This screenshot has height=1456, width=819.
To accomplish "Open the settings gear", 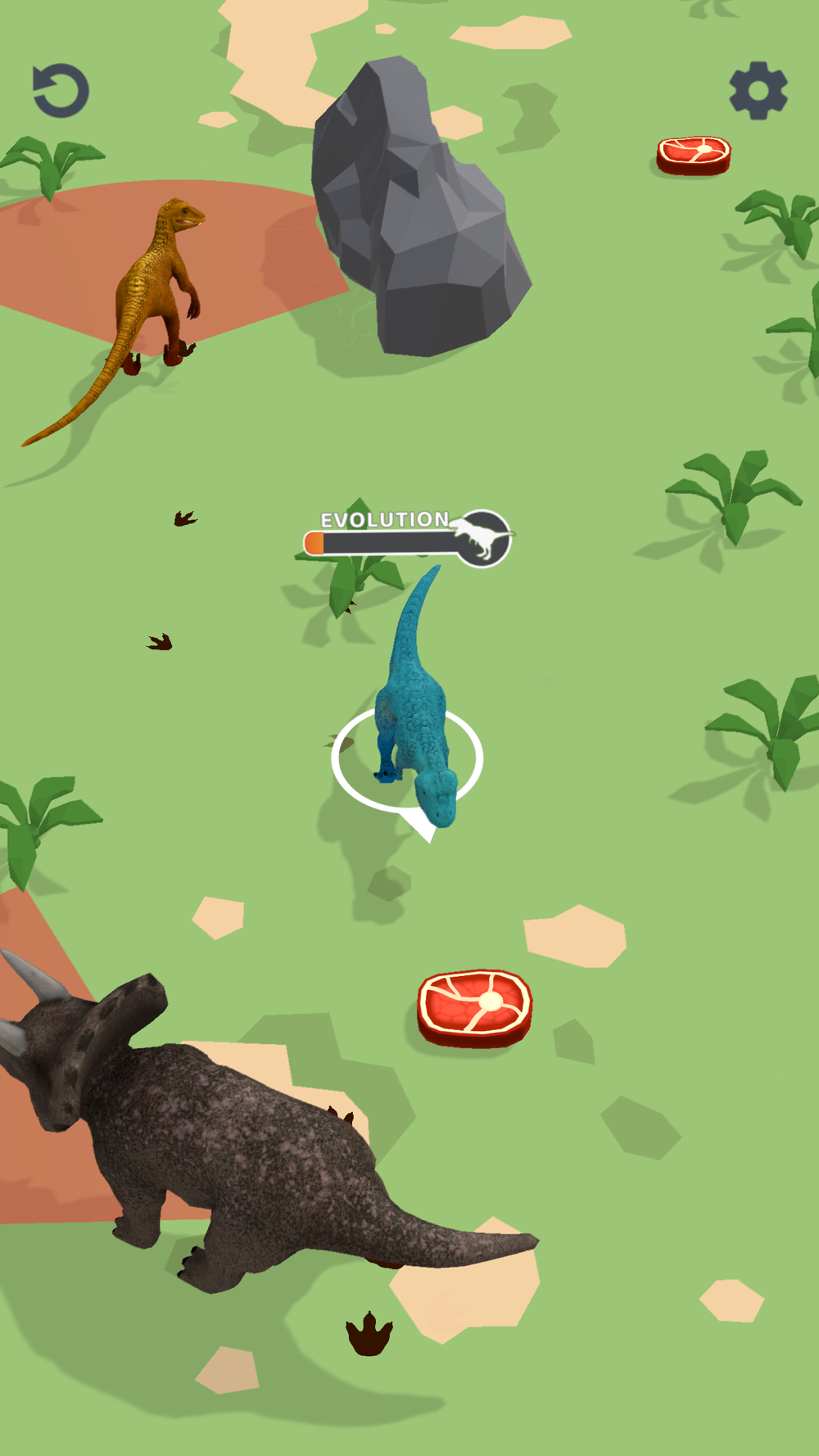I will [x=758, y=91].
